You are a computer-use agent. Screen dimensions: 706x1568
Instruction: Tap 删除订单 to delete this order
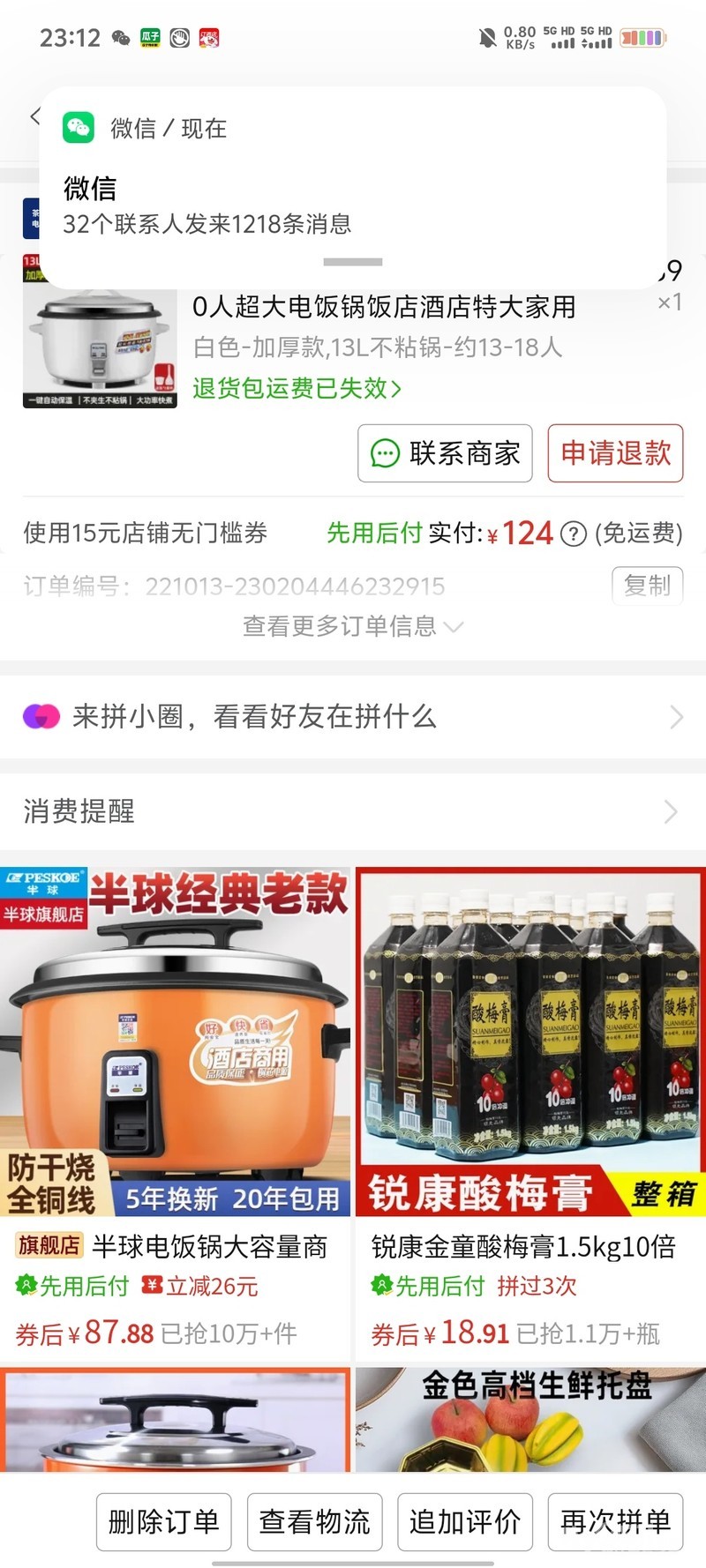coord(163,1521)
